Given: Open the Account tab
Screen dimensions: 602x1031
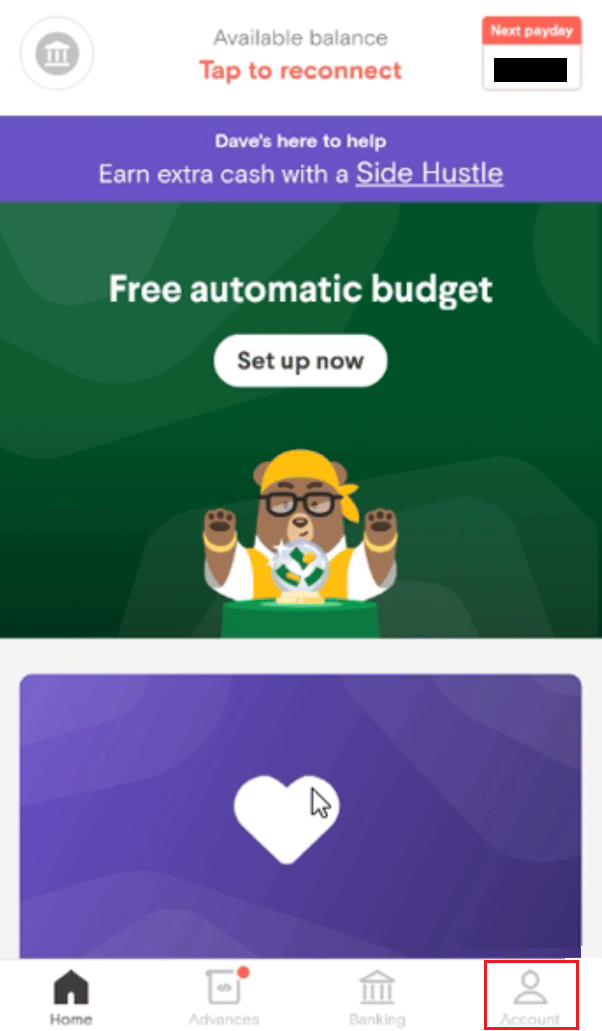Looking at the screenshot, I should pos(530,994).
